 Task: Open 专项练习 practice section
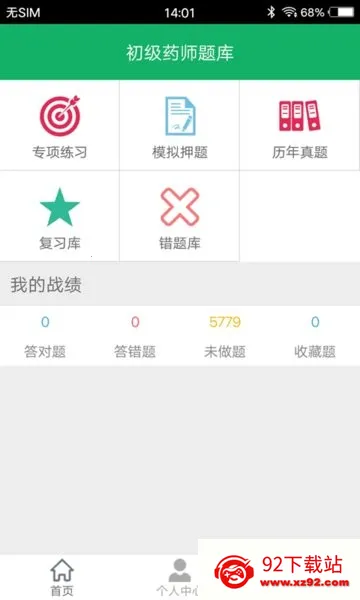pyautogui.click(x=60, y=126)
